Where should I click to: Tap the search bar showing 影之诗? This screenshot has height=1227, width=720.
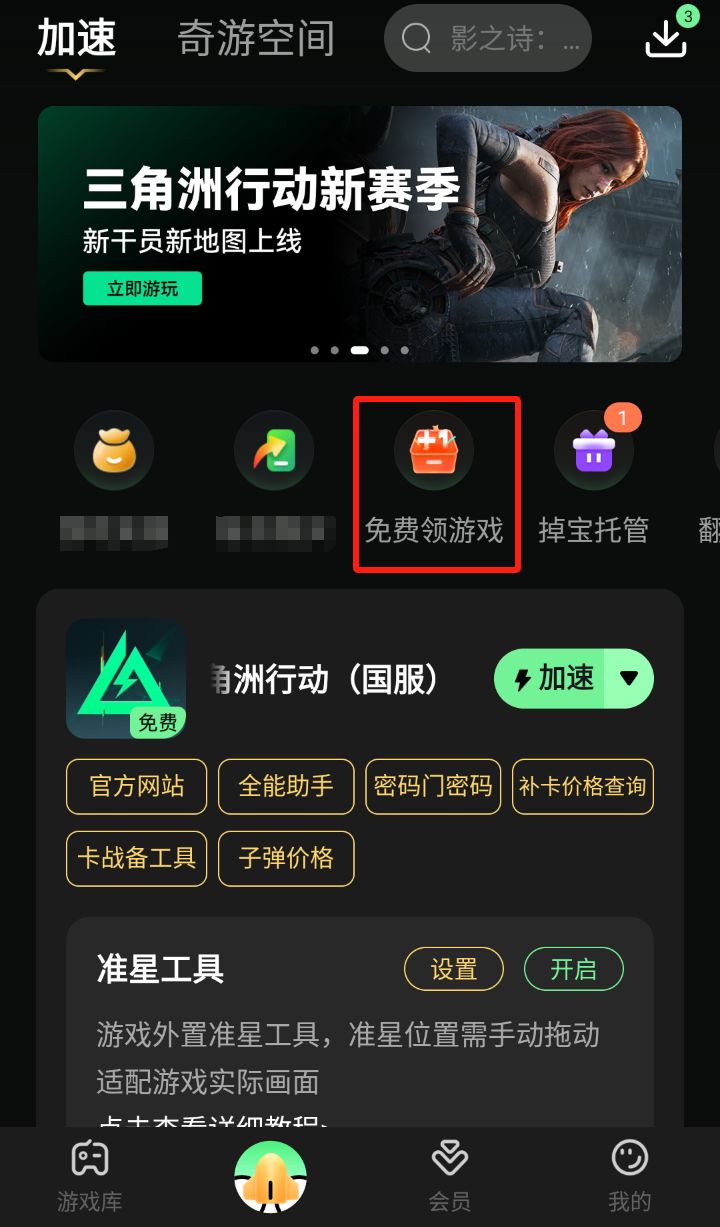(x=488, y=38)
